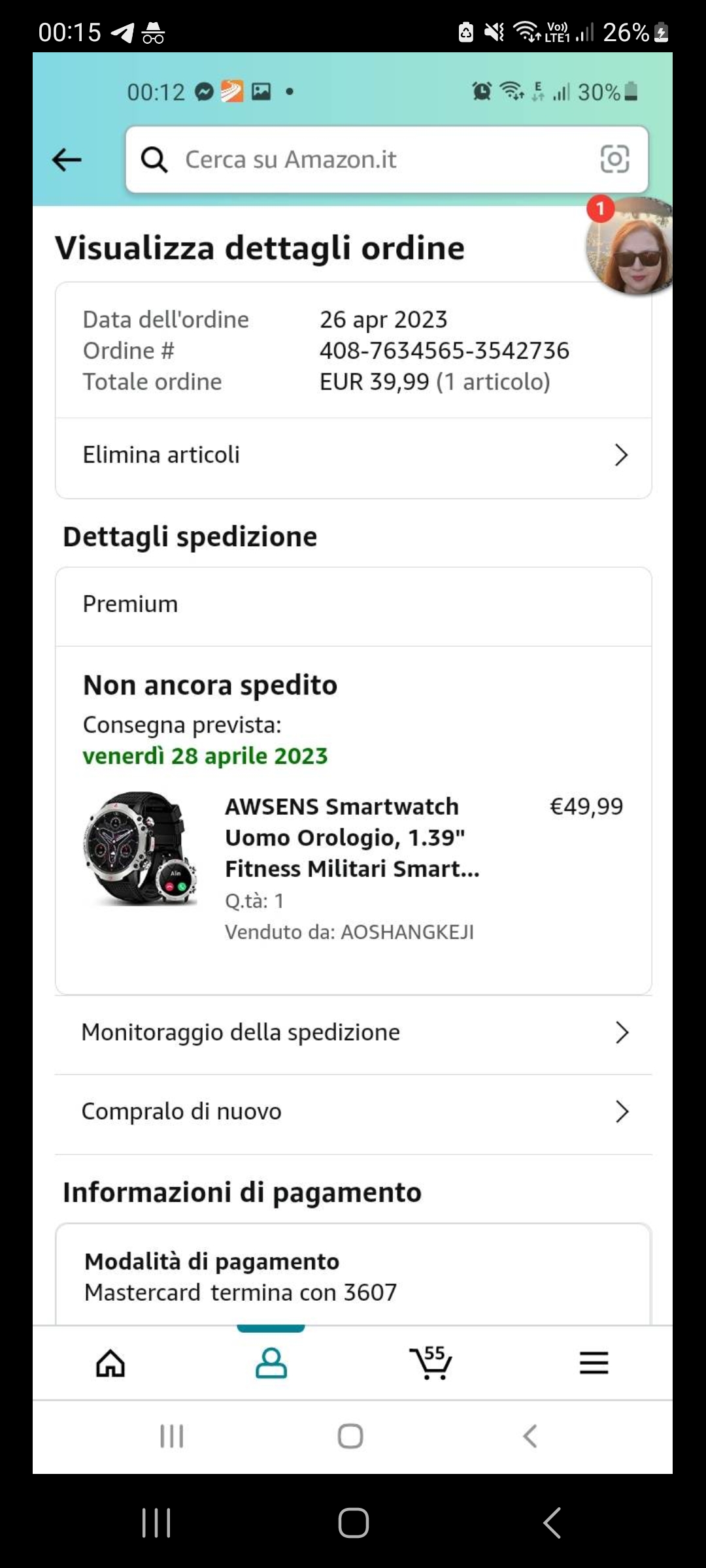Screen dimensions: 706x1568
Task: Open the shopping cart with 55 items
Action: click(x=430, y=1364)
